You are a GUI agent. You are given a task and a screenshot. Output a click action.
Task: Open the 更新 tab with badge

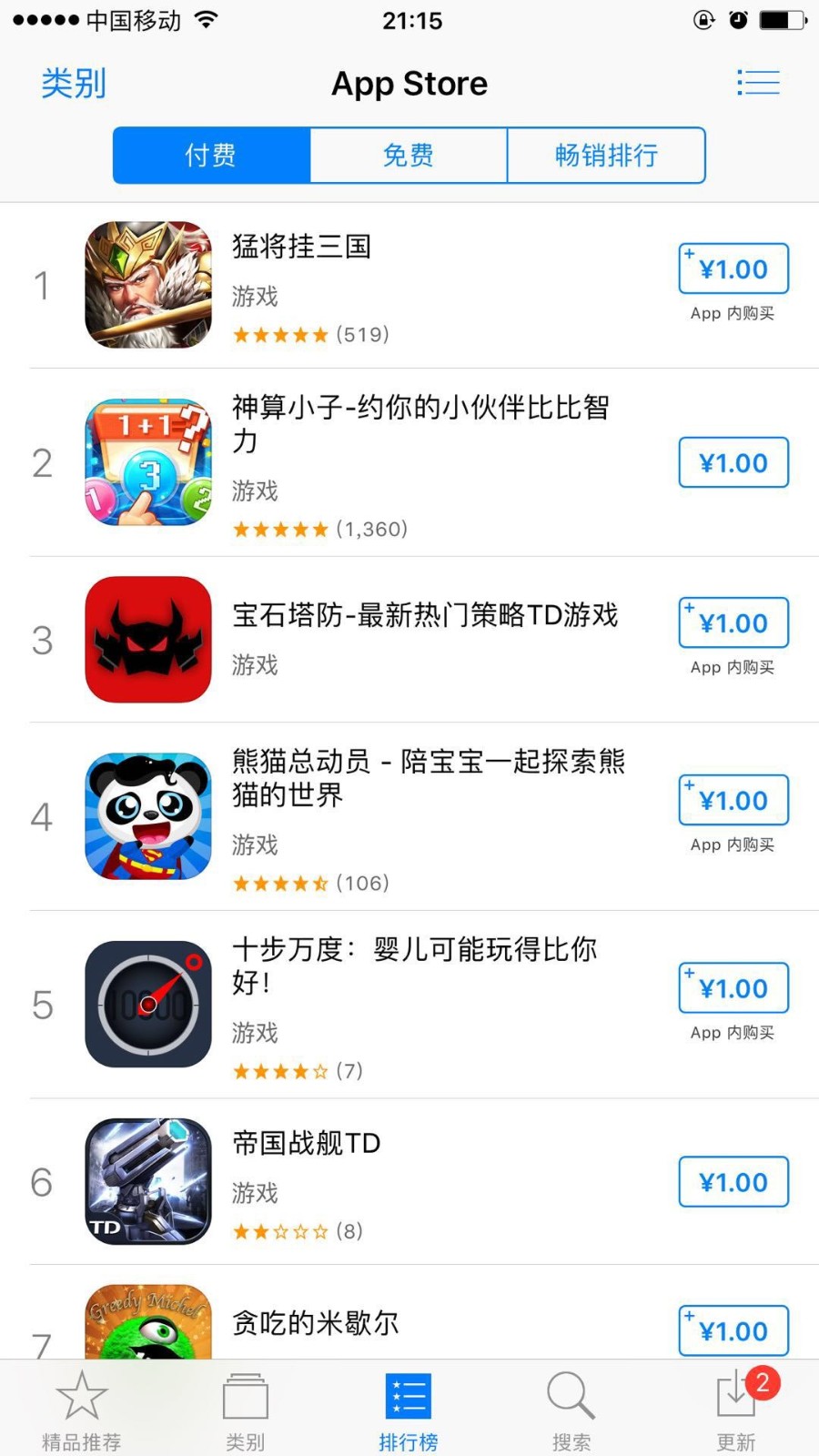[735, 1409]
